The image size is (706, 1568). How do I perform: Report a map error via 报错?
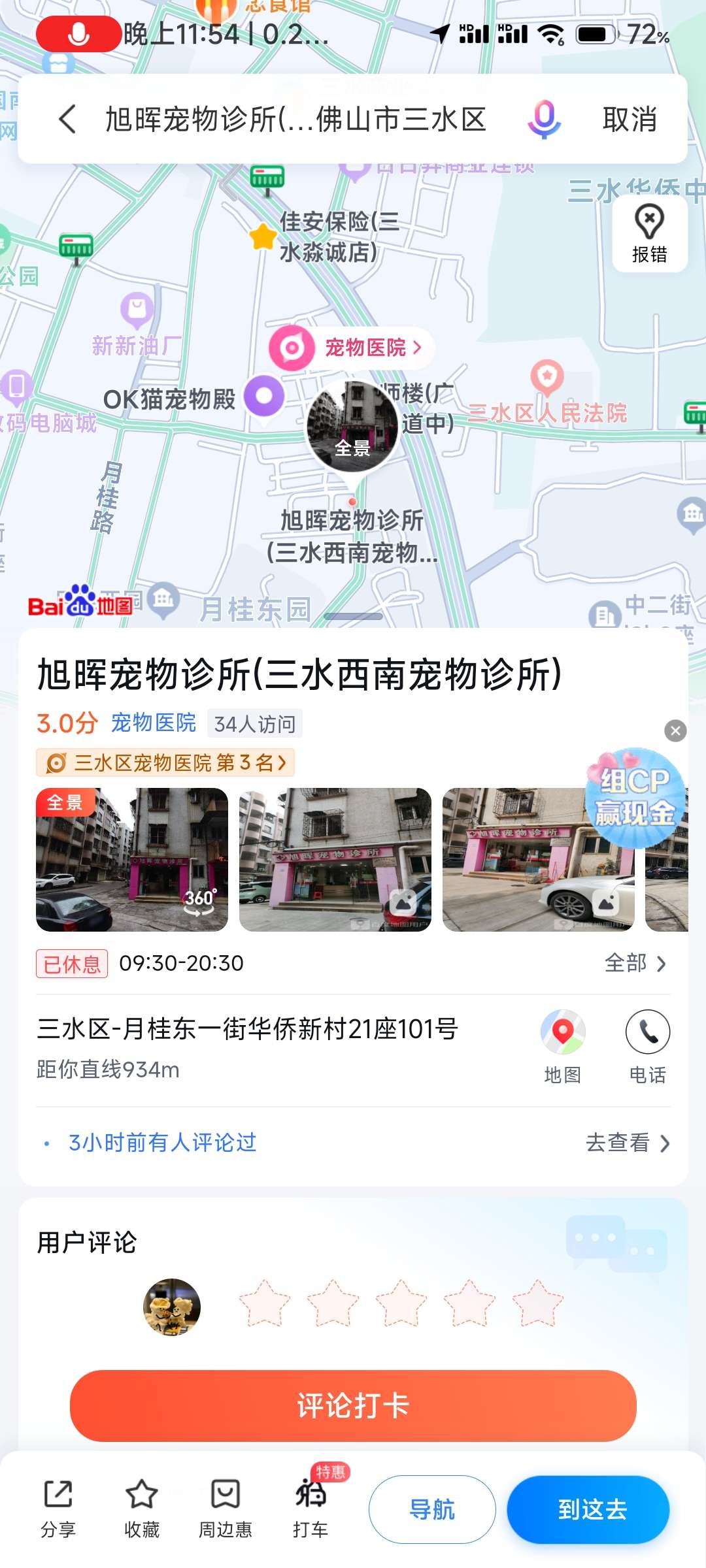[x=649, y=234]
